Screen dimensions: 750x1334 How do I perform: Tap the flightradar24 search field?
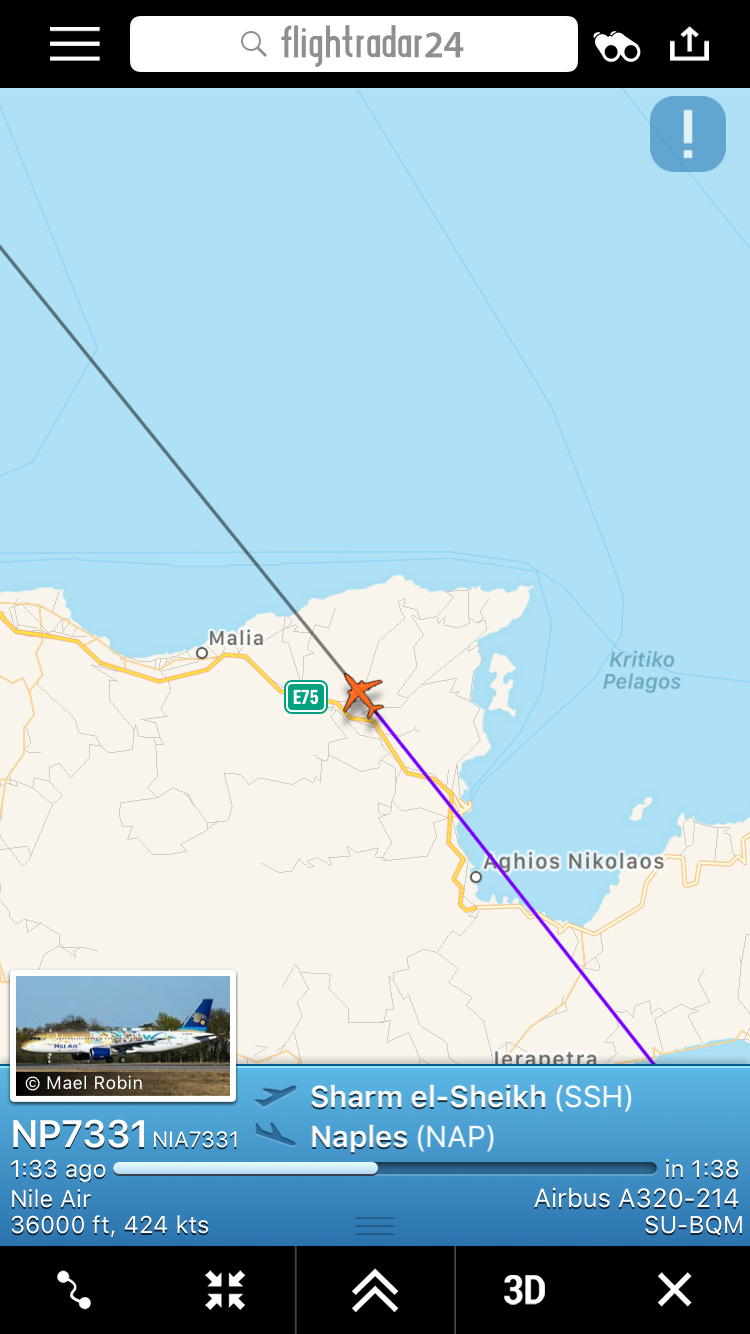[354, 44]
